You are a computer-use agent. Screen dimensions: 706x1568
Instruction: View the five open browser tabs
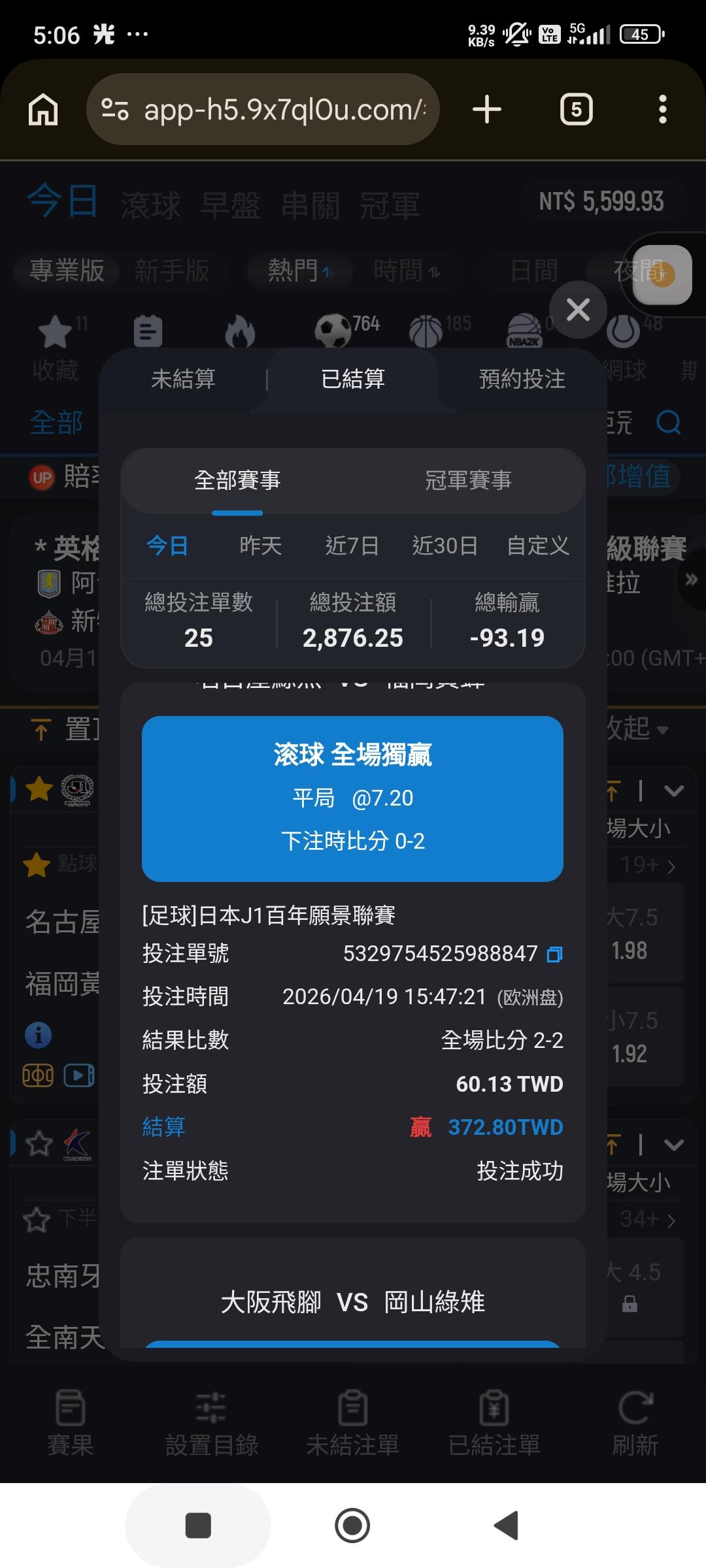577,109
